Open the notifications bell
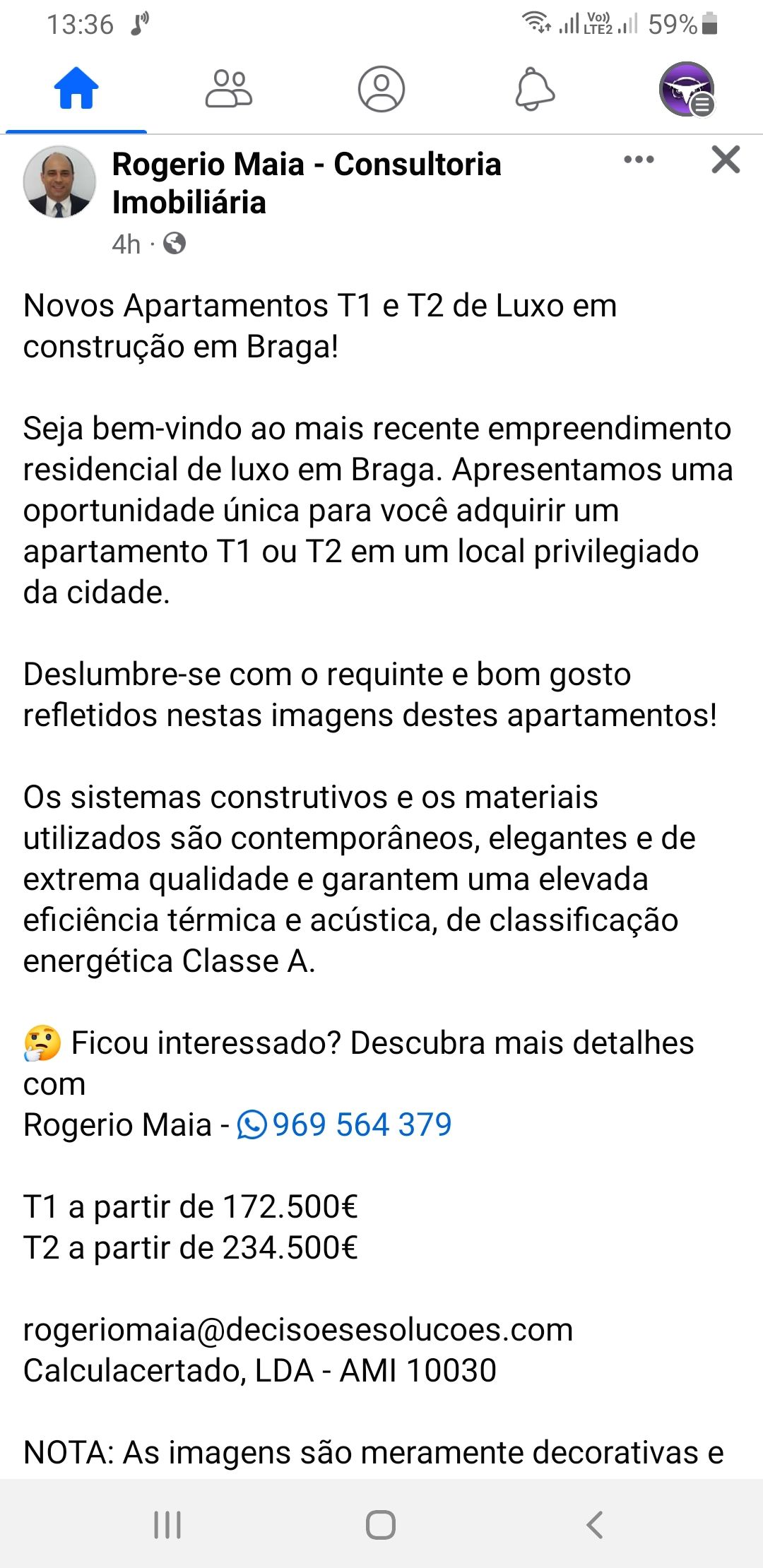 click(x=534, y=89)
